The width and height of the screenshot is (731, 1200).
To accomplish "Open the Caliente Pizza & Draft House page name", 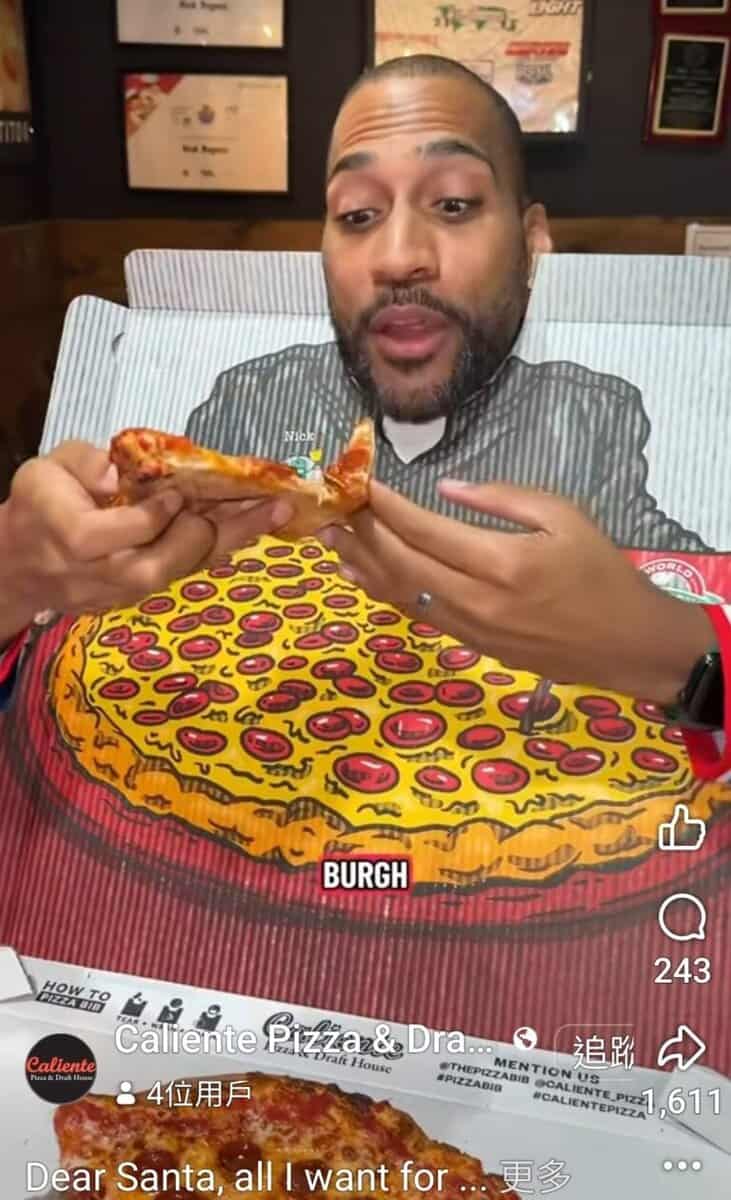I will [303, 1039].
